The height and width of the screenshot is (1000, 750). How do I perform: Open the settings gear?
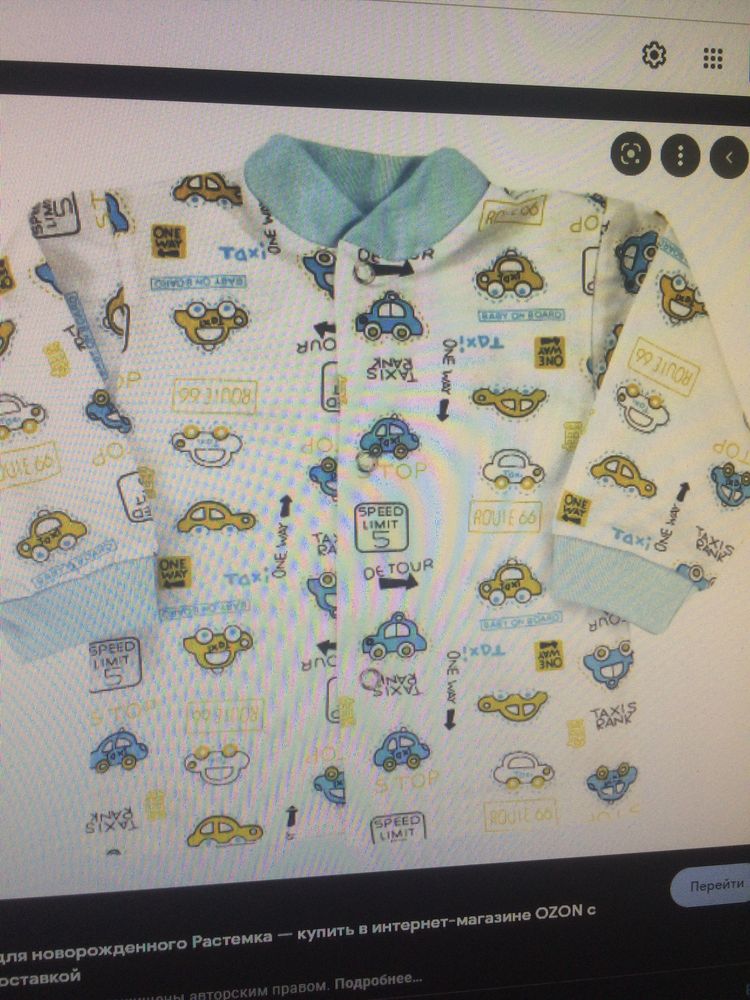tap(654, 55)
